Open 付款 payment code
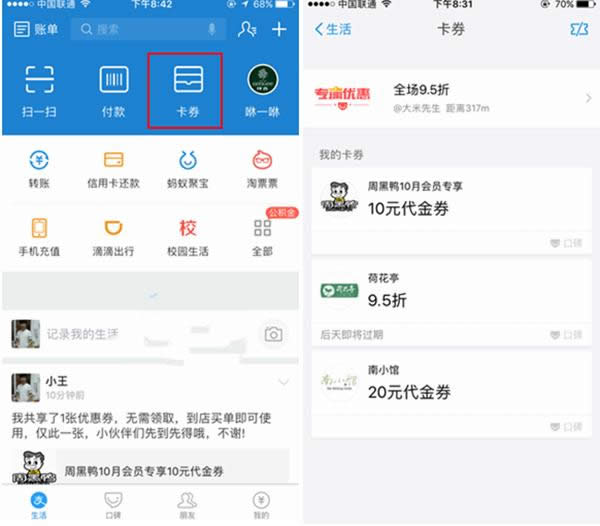The width and height of the screenshot is (600, 526). [113, 89]
